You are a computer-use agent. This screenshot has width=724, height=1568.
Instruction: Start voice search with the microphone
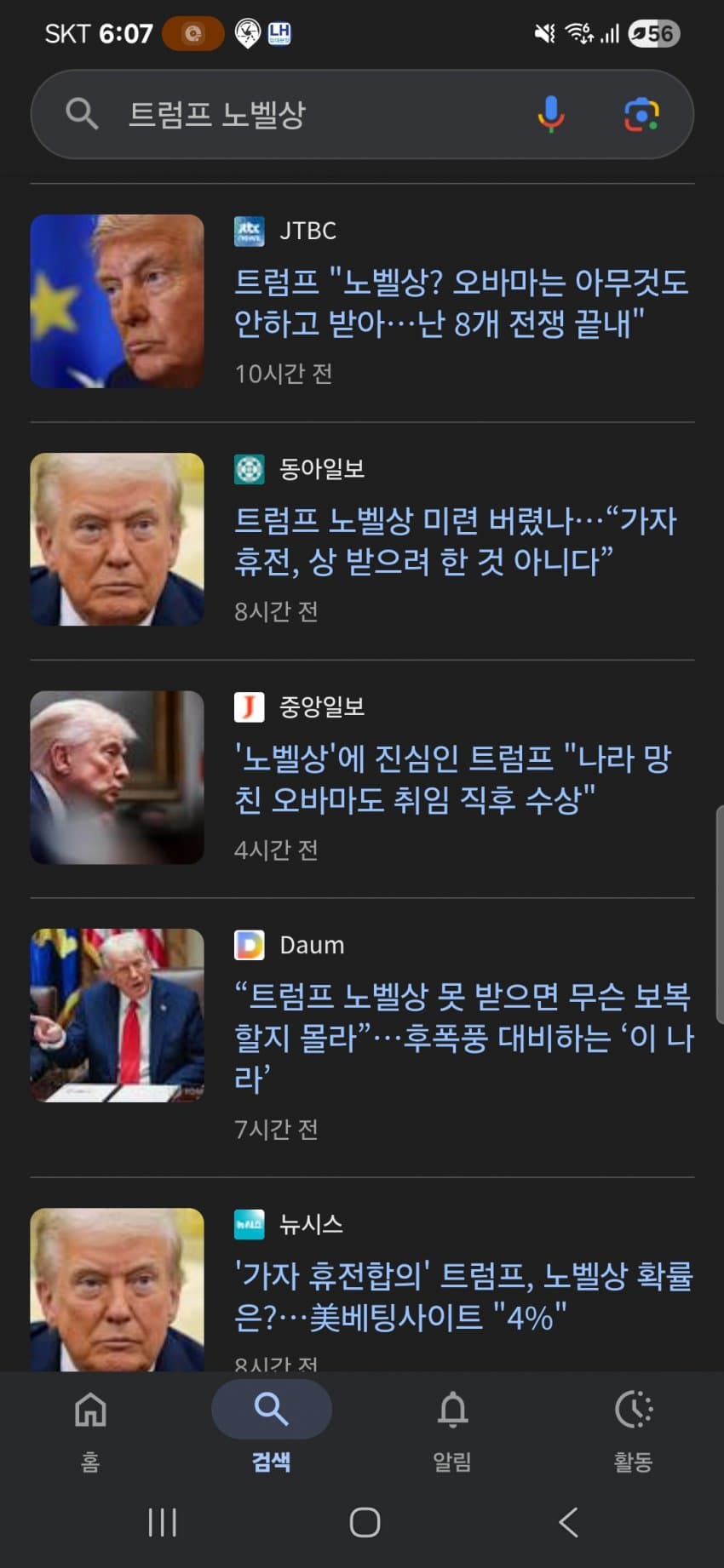551,114
